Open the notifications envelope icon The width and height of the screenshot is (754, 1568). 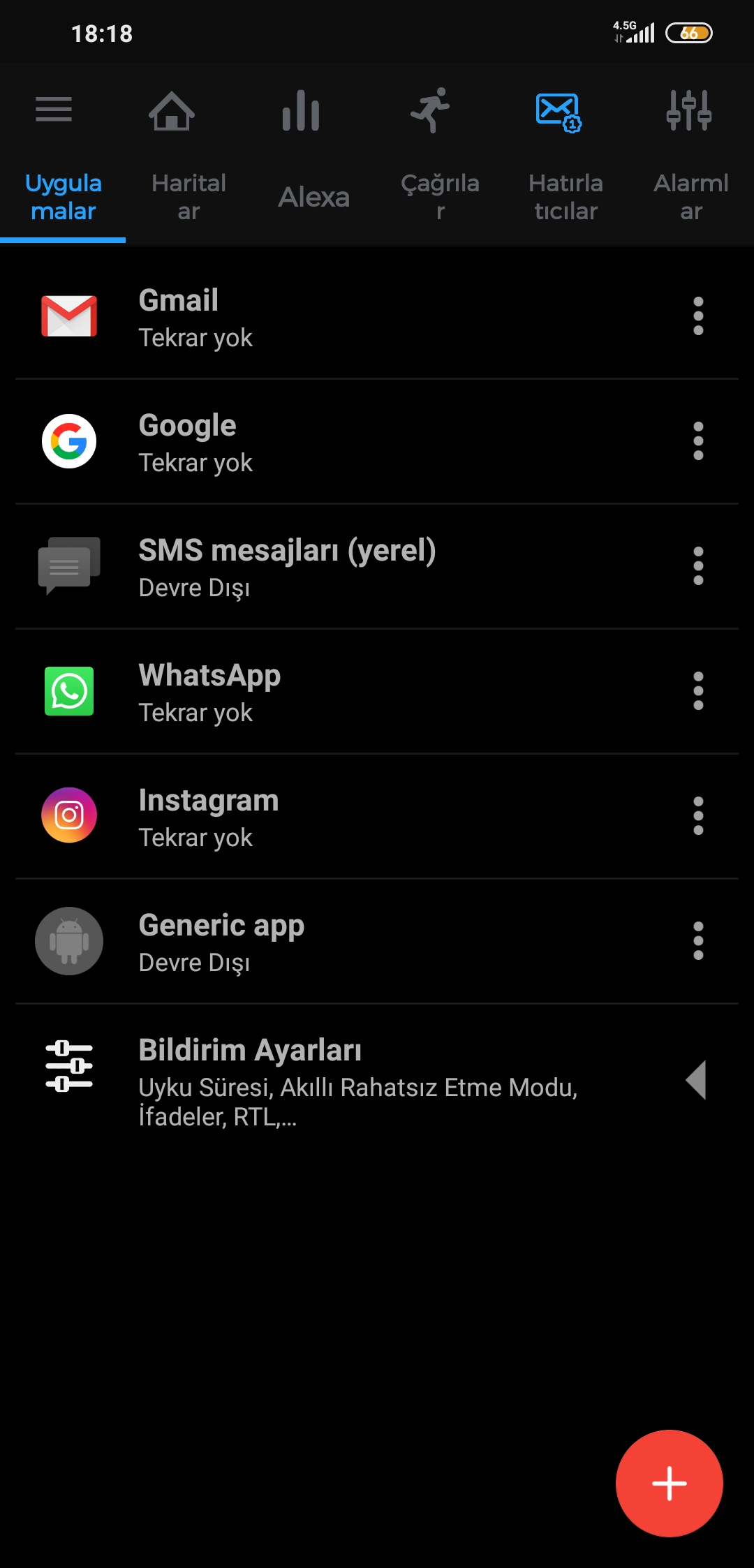point(559,112)
